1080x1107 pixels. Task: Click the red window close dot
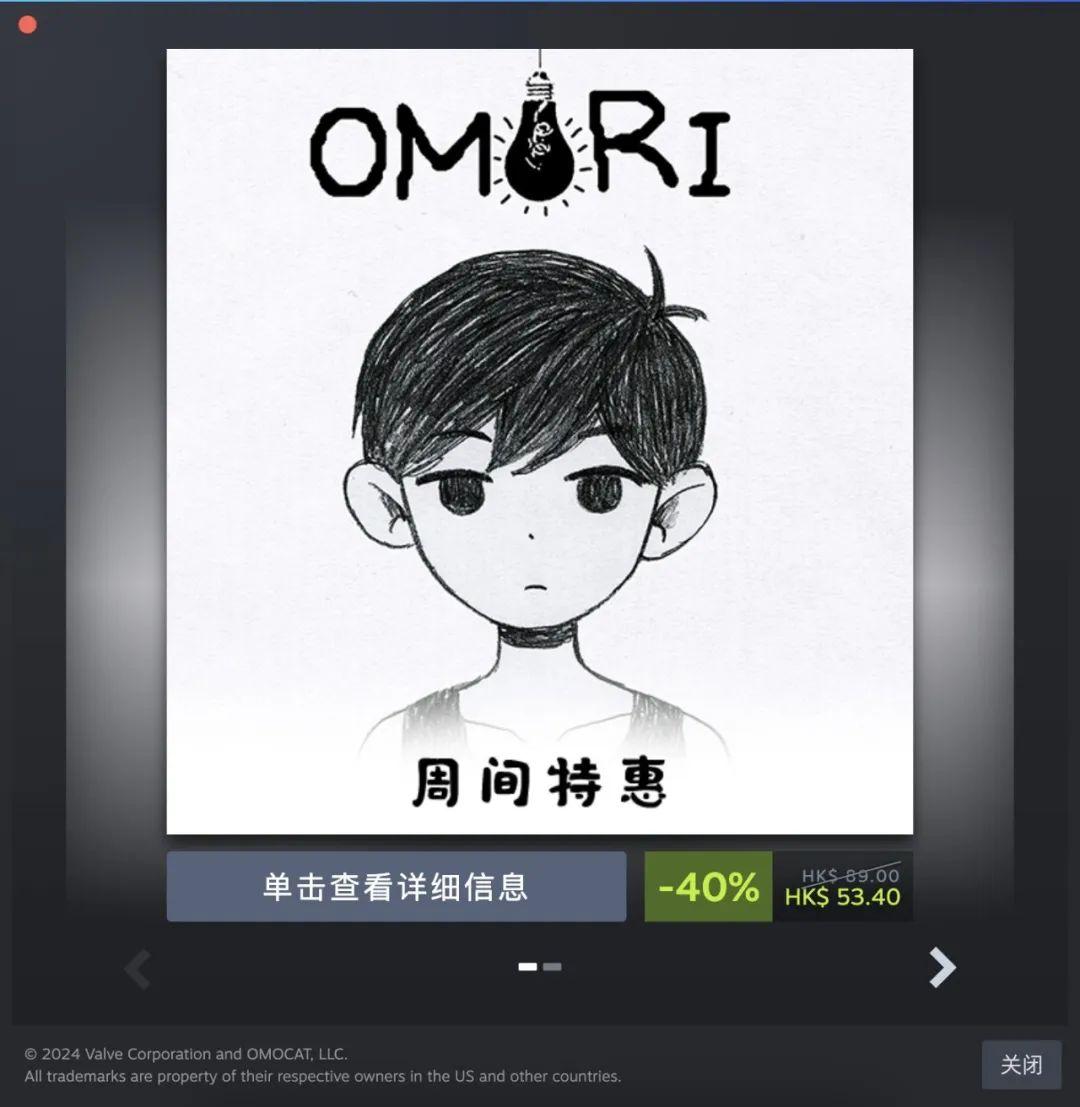(x=28, y=24)
